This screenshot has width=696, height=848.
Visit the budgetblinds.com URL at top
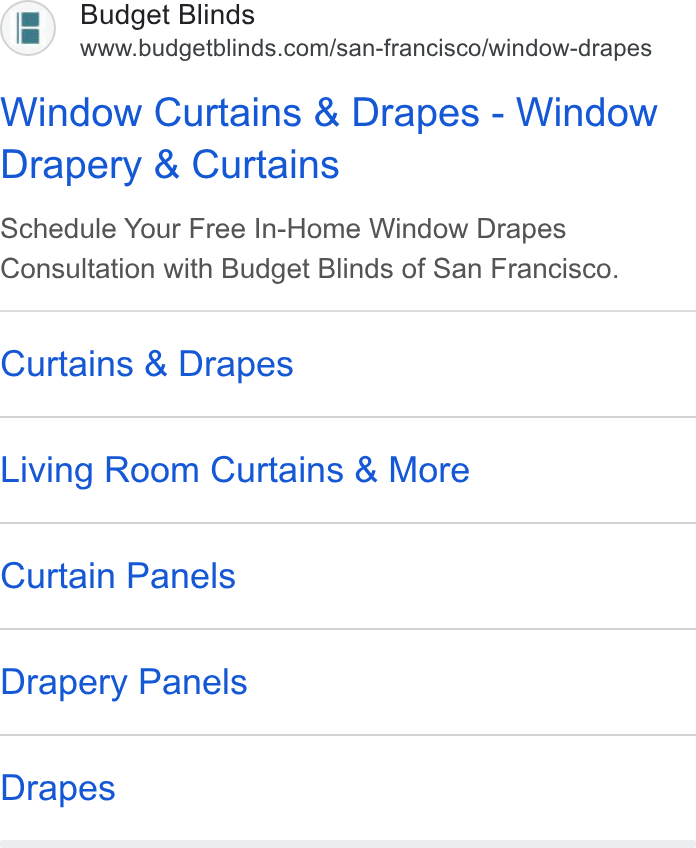point(366,49)
